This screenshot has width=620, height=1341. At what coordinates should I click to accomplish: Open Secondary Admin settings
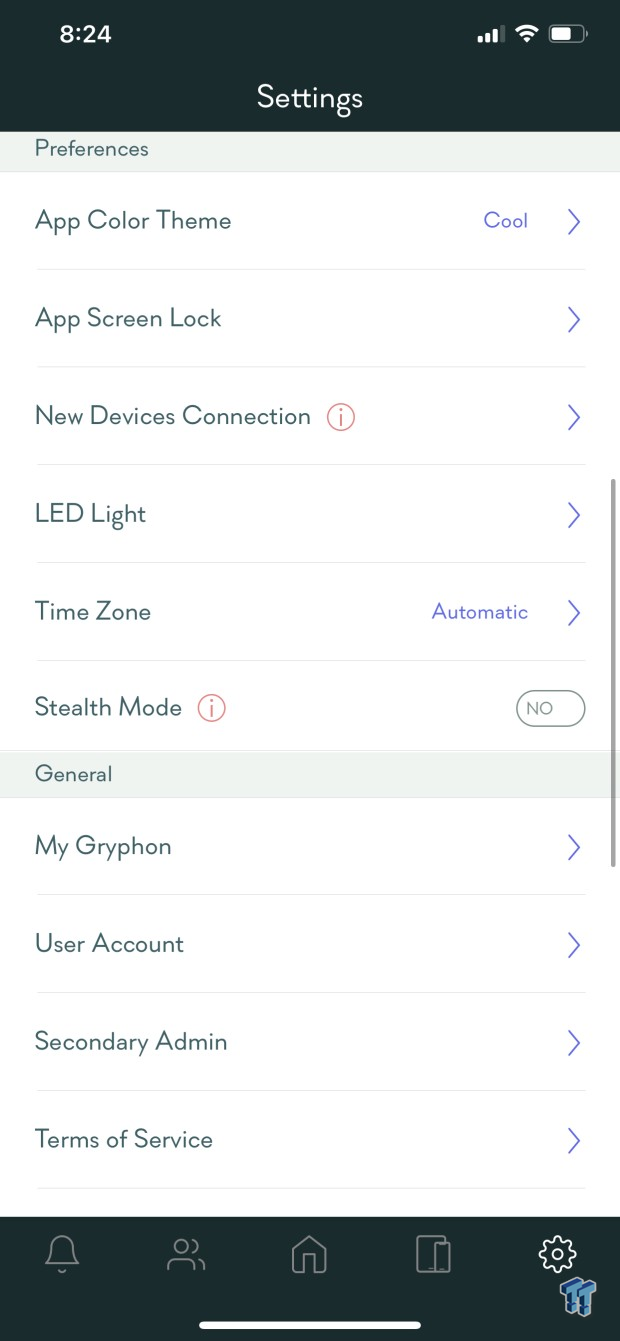click(x=310, y=1042)
